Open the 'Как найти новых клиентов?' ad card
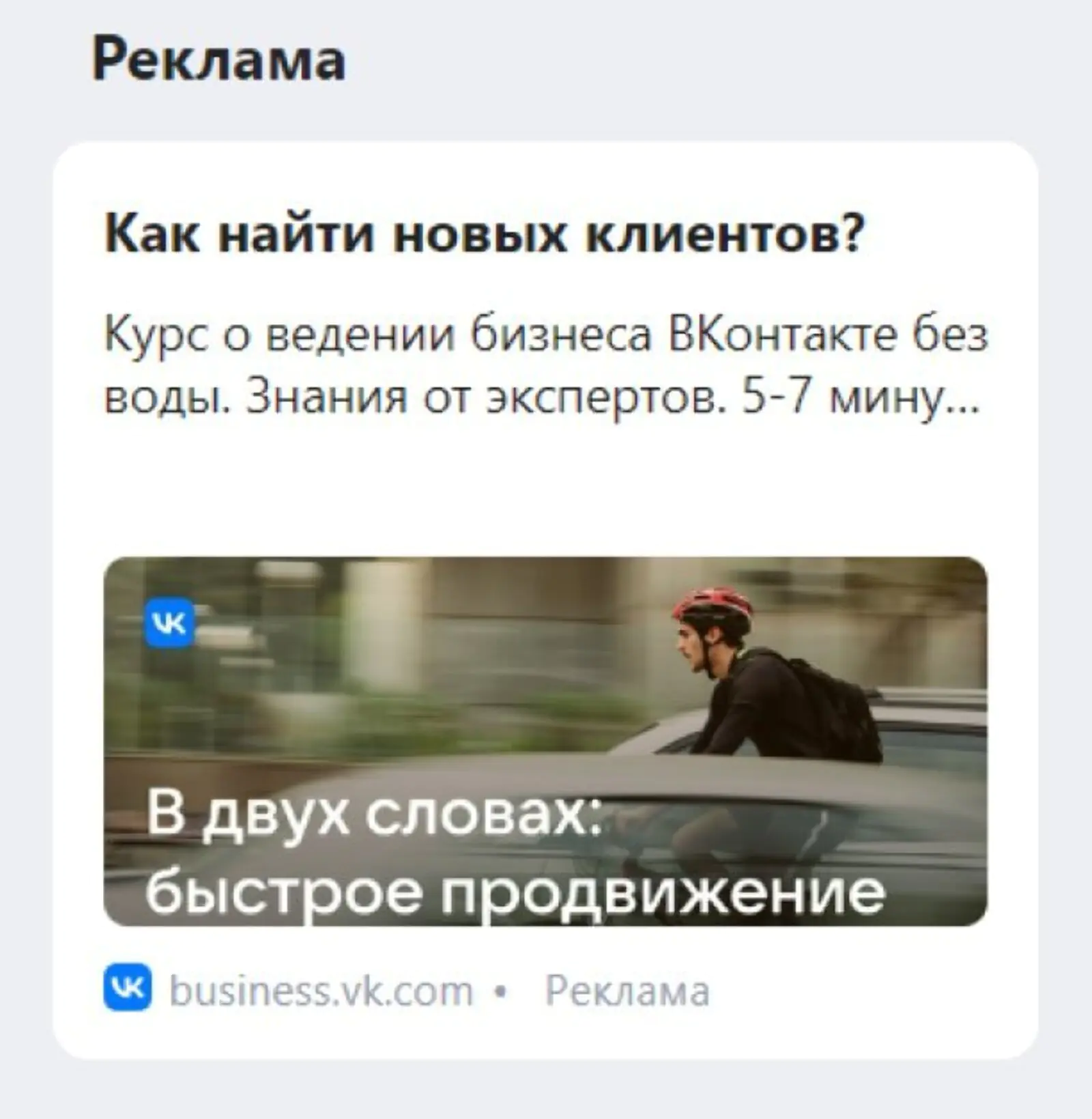This screenshot has height=1119, width=1092. pyautogui.click(x=484, y=234)
